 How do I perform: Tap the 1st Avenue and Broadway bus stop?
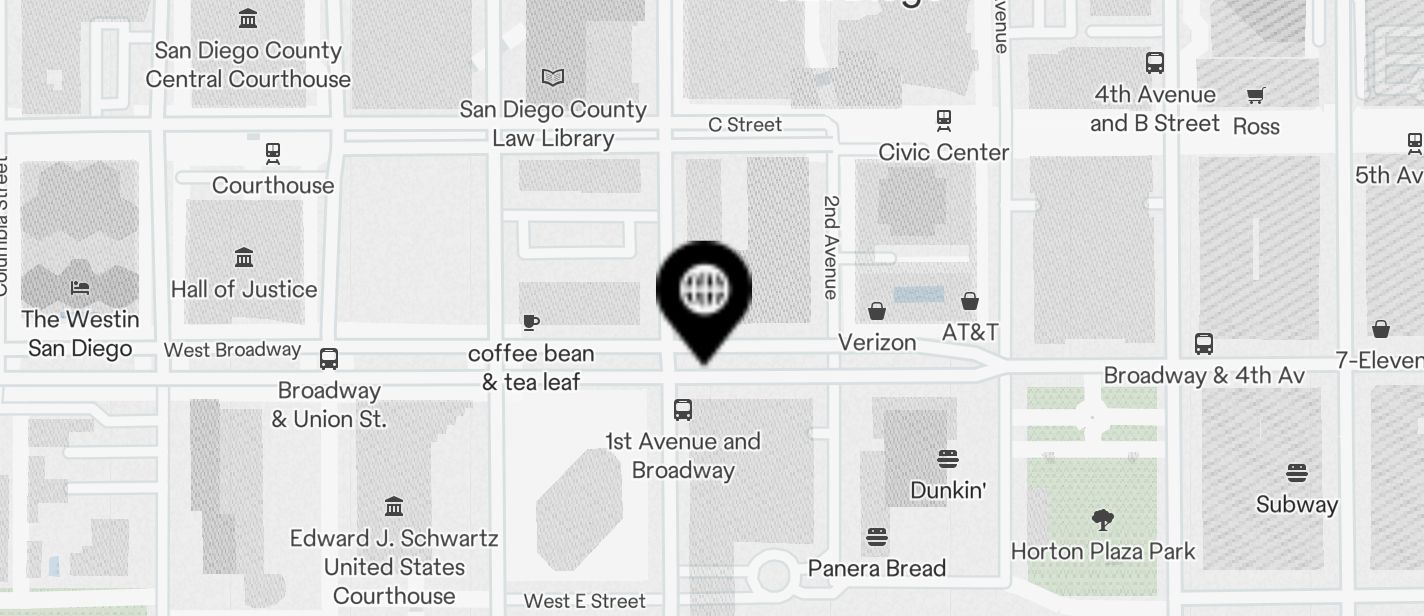pos(683,410)
